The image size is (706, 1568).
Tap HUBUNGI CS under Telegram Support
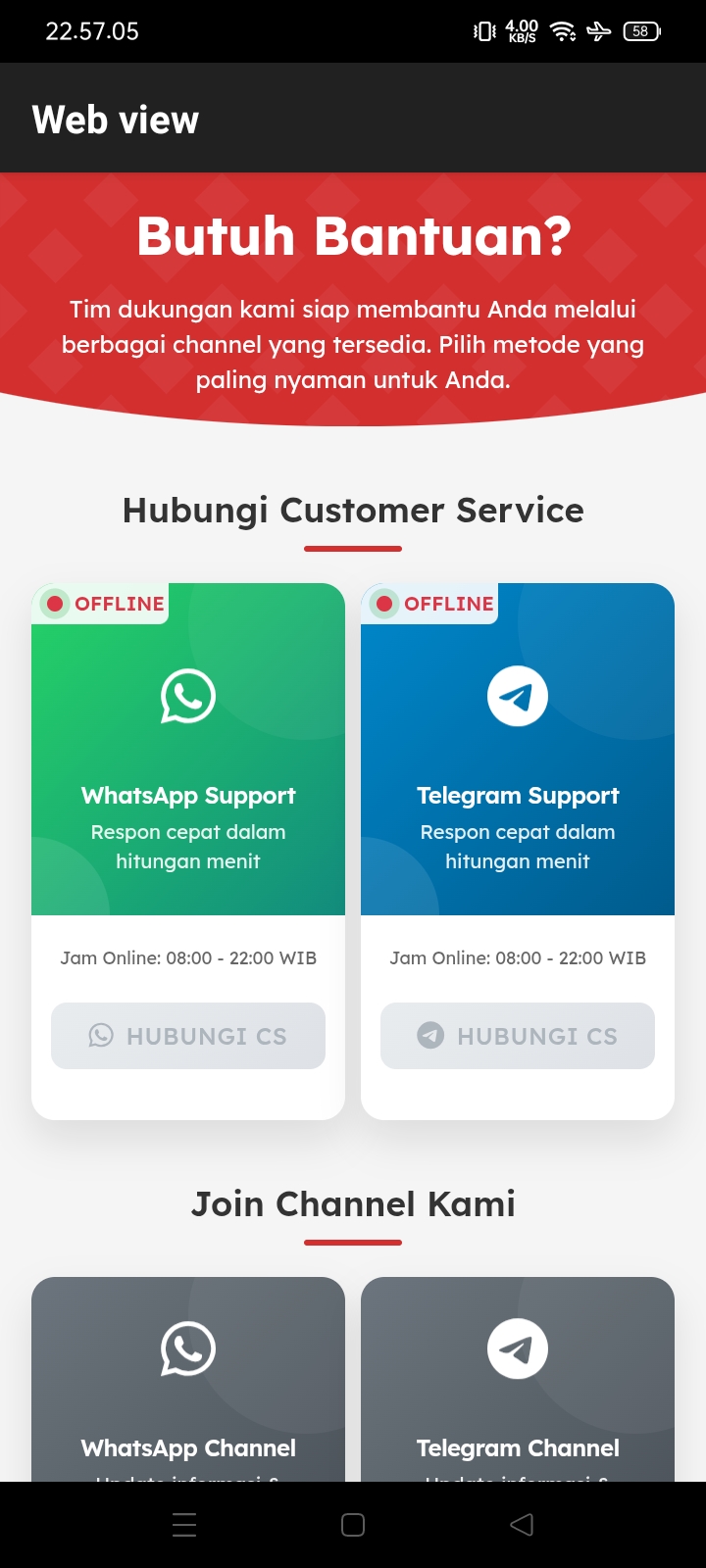(x=518, y=1036)
